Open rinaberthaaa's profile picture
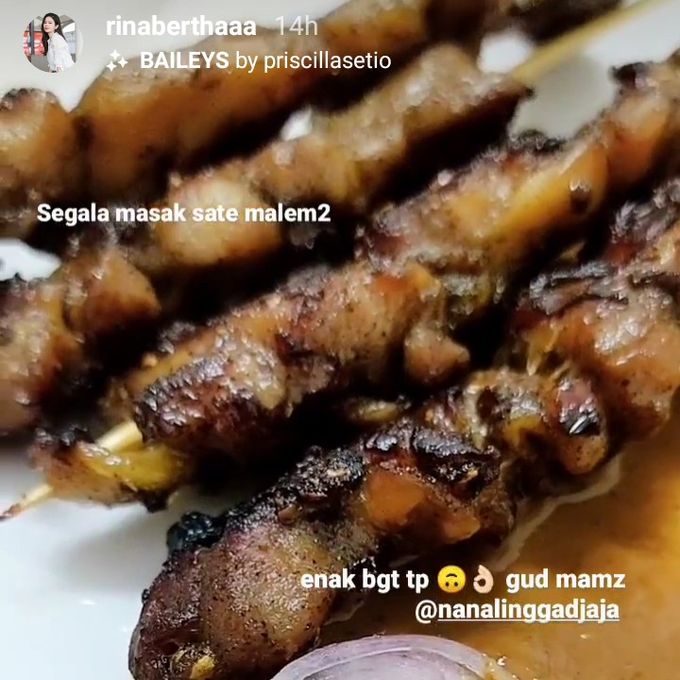680x680 pixels. tap(53, 43)
